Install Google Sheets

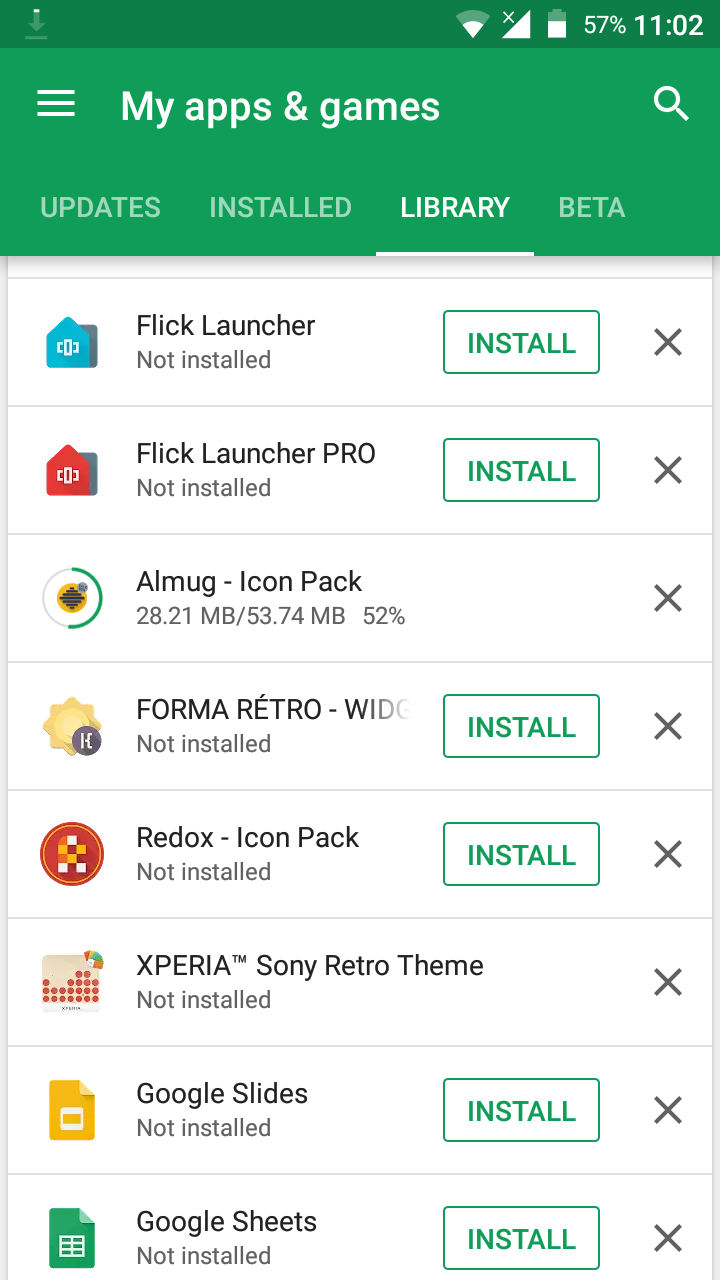(521, 1238)
